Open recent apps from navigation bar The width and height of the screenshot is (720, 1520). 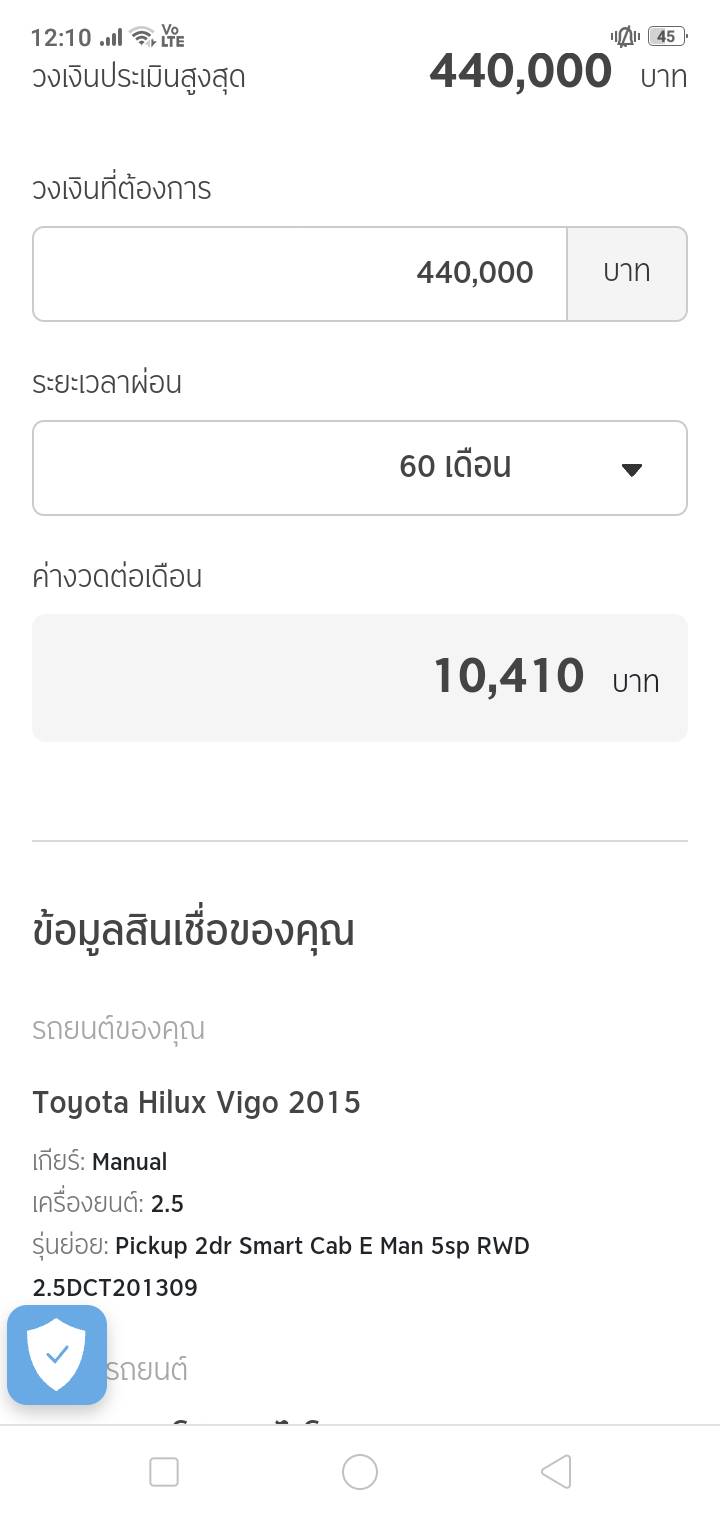pyautogui.click(x=164, y=1472)
